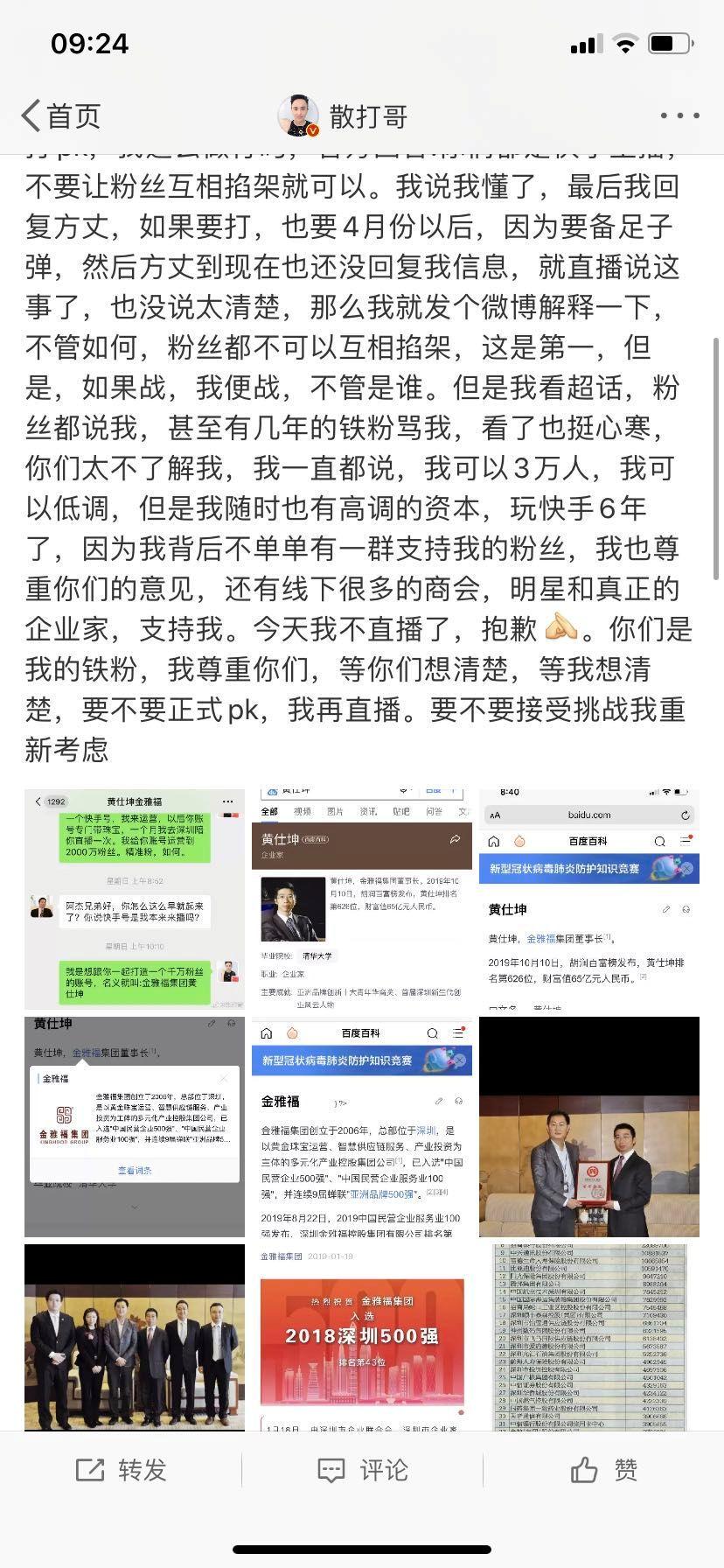Open 散打哥's profile from the header
This screenshot has height=1568, width=724.
pyautogui.click(x=343, y=115)
